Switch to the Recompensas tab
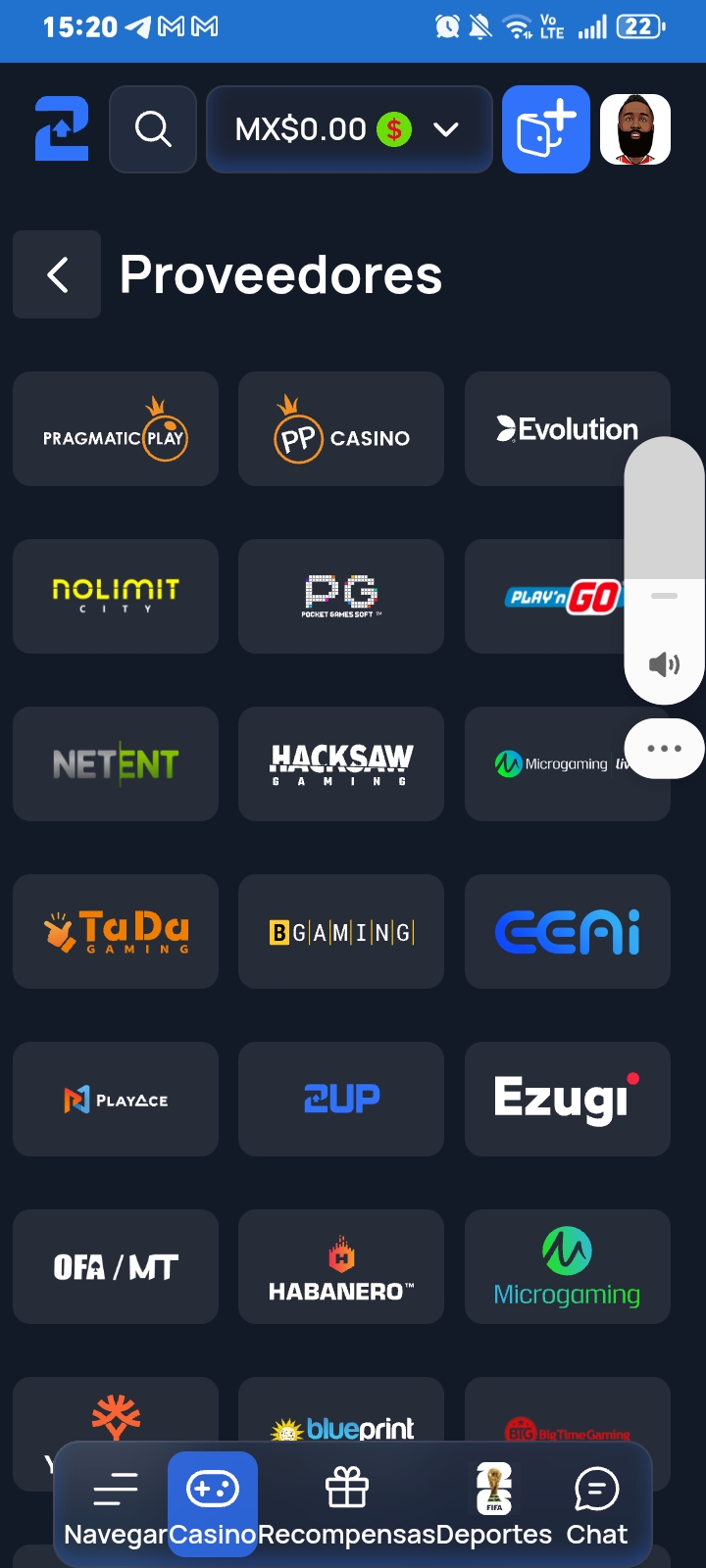 [x=346, y=1506]
